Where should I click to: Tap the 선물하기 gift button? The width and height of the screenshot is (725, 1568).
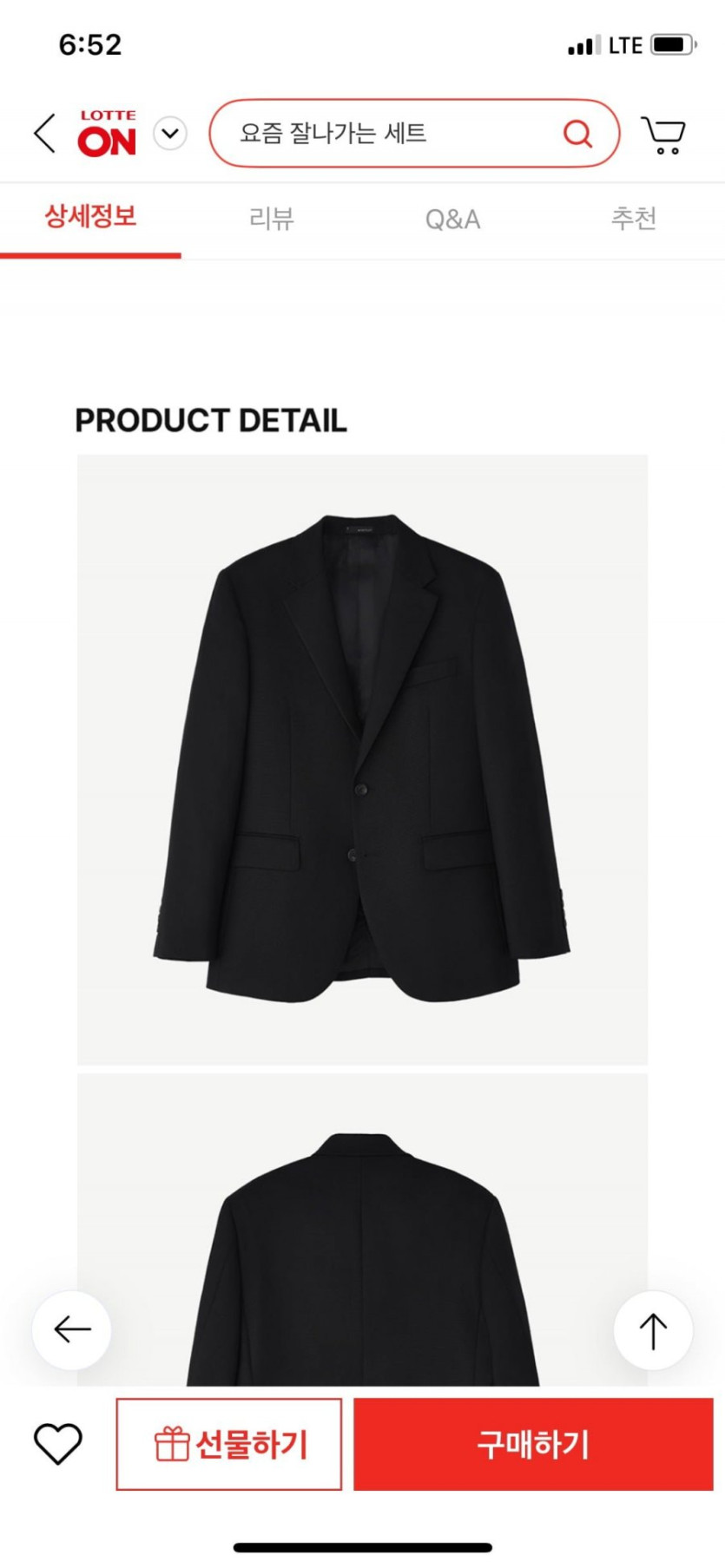(x=229, y=1445)
